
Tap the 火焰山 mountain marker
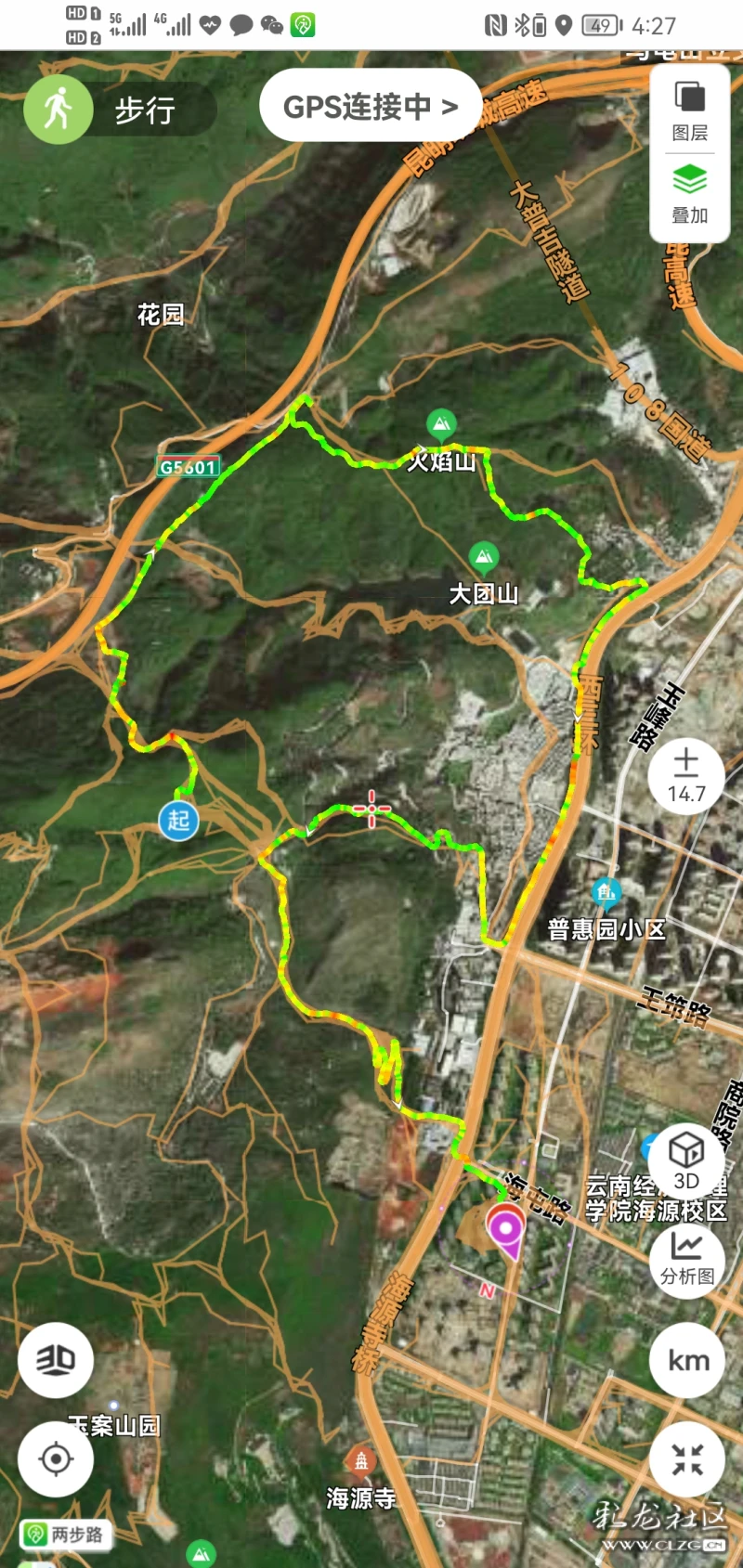tap(441, 426)
